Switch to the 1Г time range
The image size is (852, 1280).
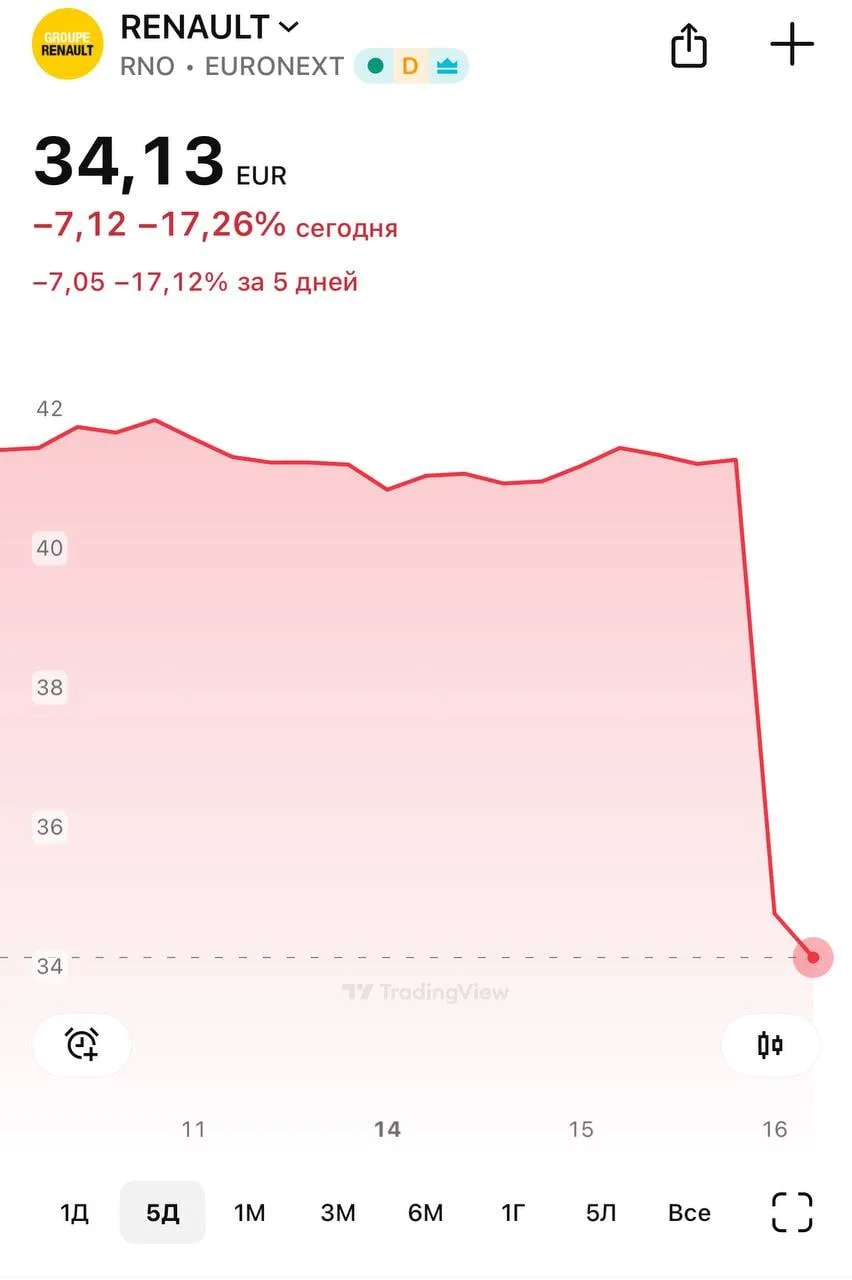pos(513,1213)
